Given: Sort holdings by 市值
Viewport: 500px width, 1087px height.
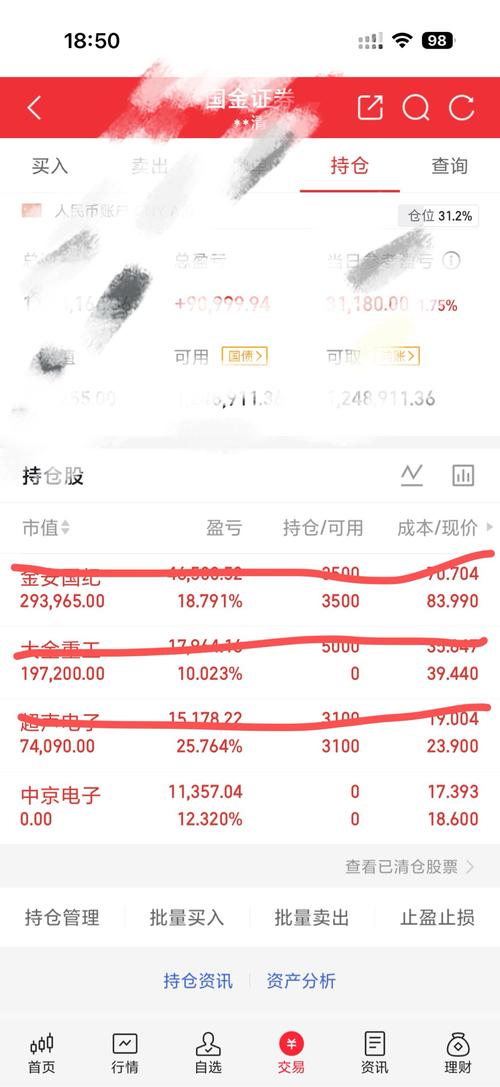Looking at the screenshot, I should (x=46, y=528).
